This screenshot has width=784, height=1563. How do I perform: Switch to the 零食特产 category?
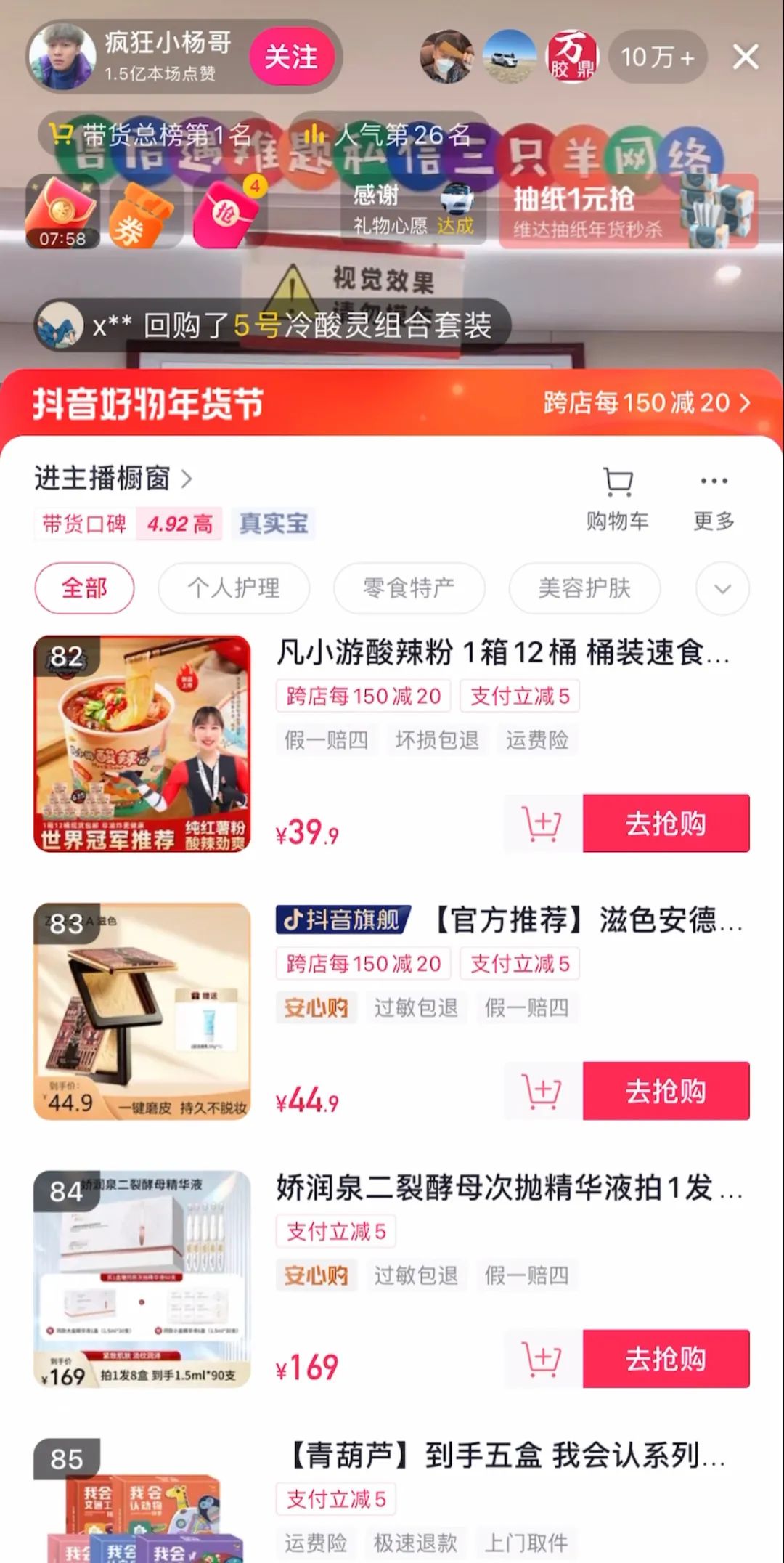[409, 588]
